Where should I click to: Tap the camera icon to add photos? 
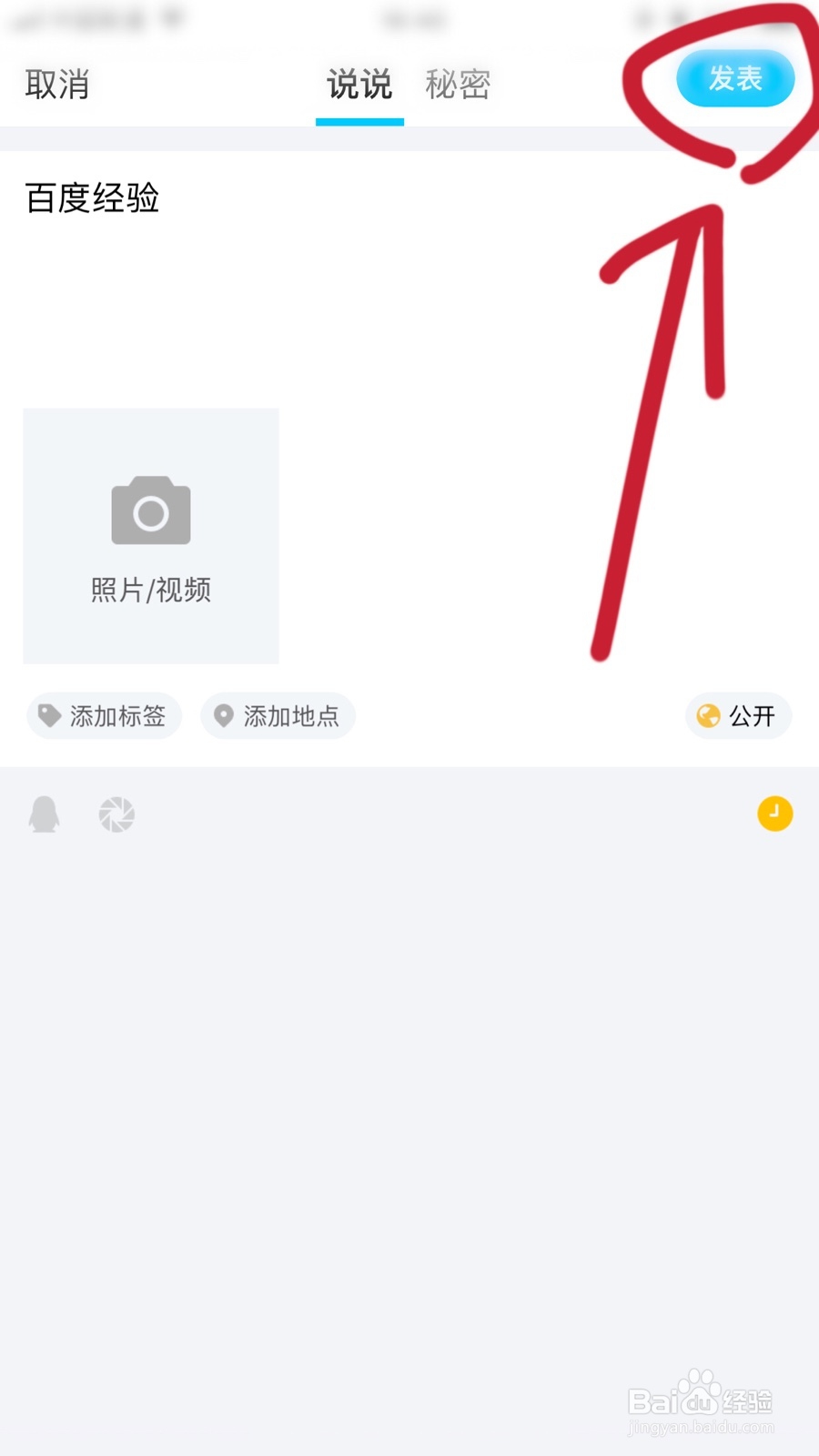coord(149,511)
